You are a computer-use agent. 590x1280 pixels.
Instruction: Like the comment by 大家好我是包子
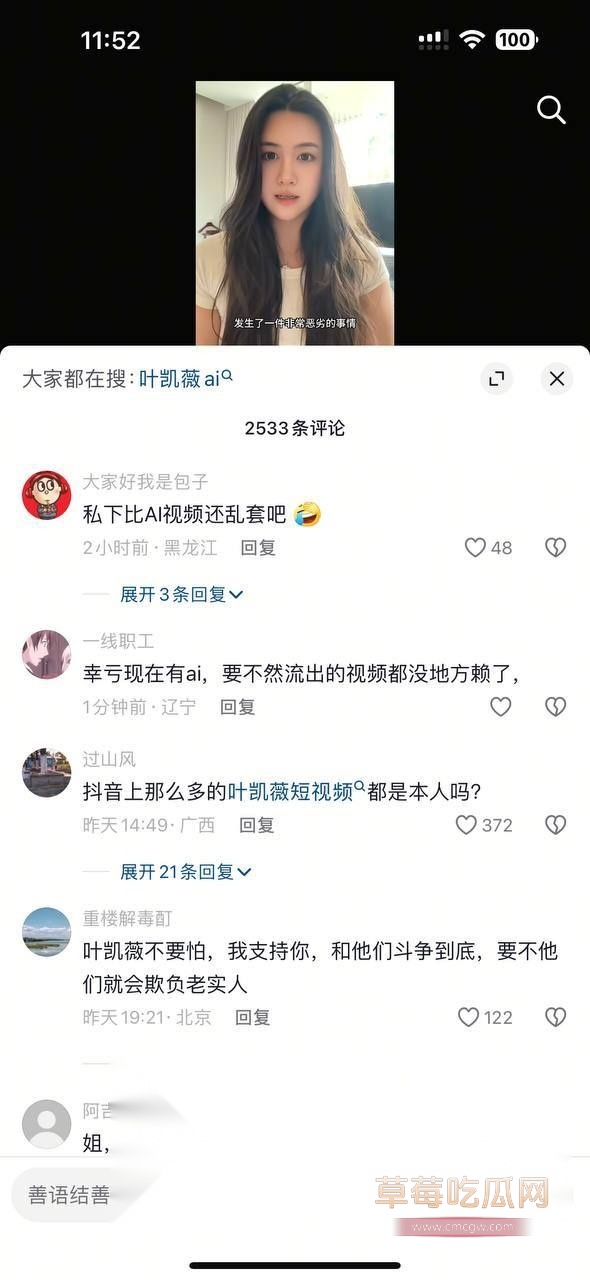point(475,547)
